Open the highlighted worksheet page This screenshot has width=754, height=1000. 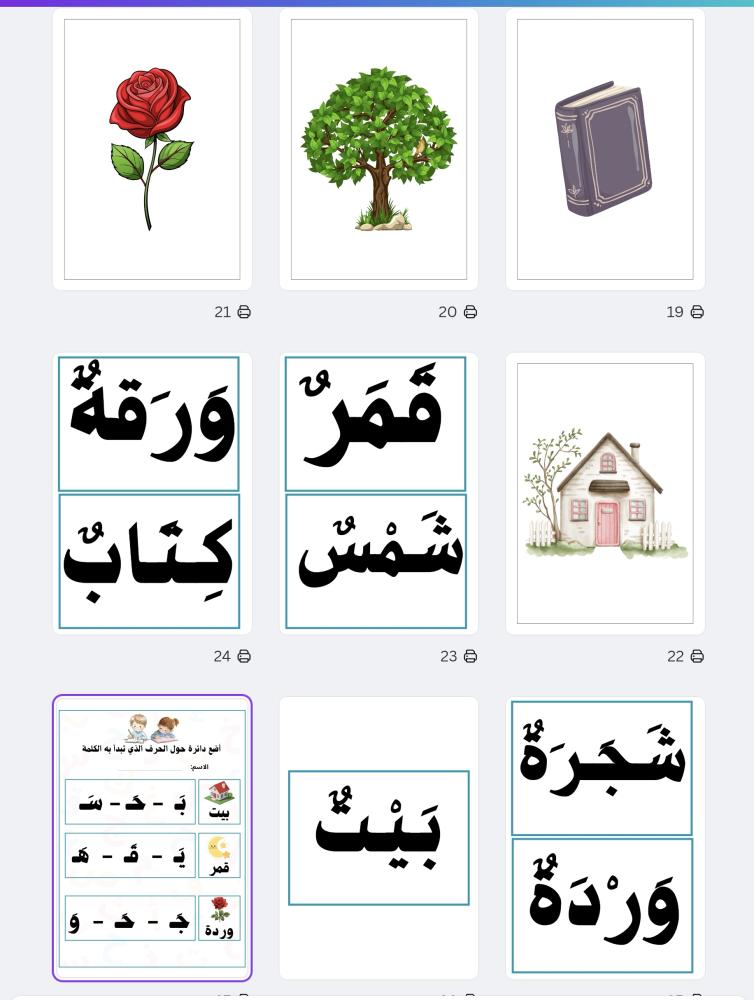pos(152,838)
